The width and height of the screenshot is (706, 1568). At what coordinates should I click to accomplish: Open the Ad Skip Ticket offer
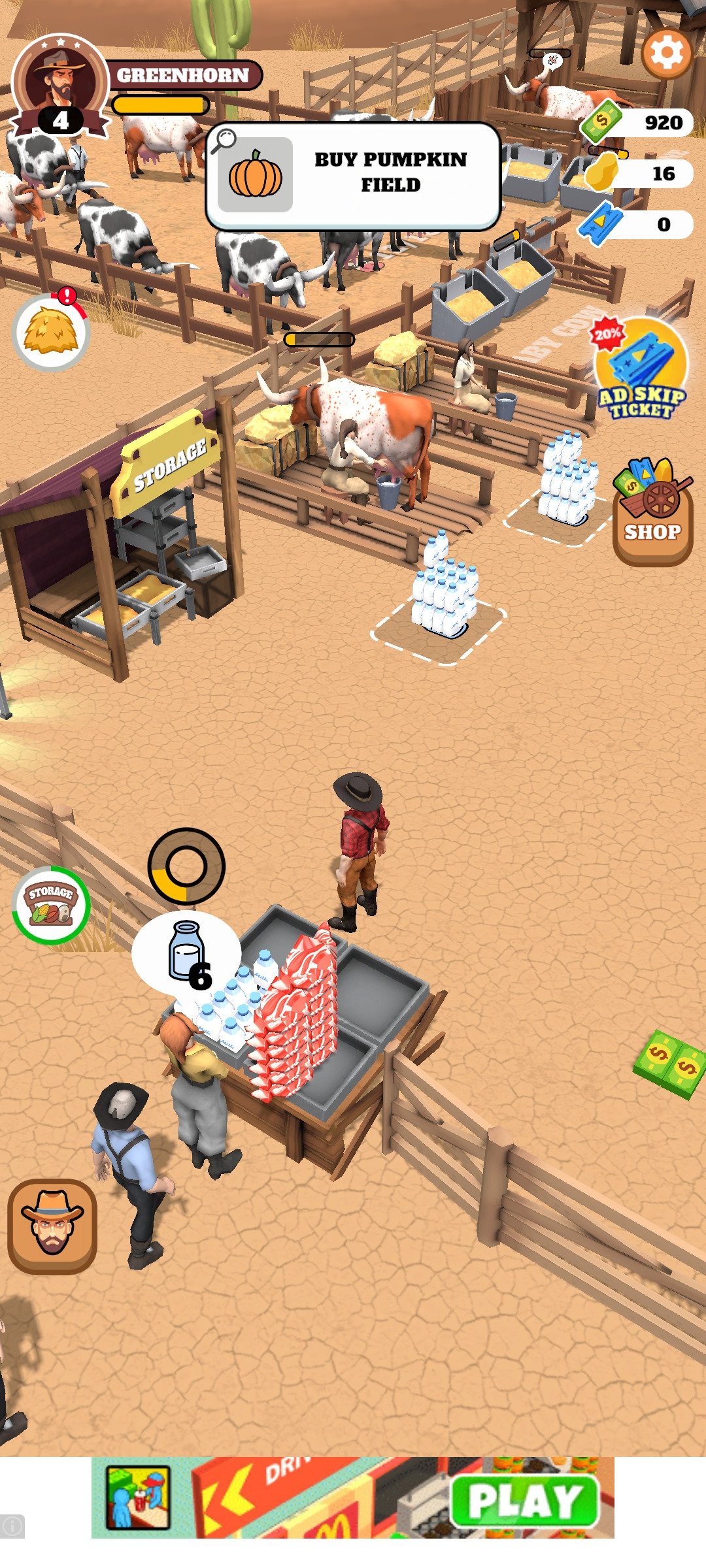point(641,369)
